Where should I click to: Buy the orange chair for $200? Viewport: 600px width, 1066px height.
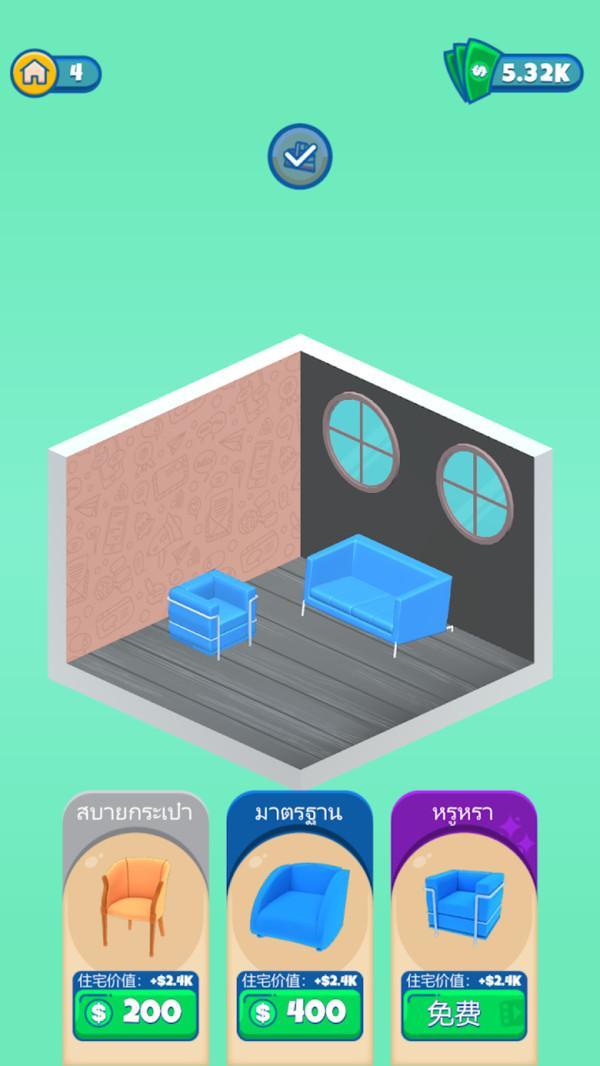[x=135, y=1013]
